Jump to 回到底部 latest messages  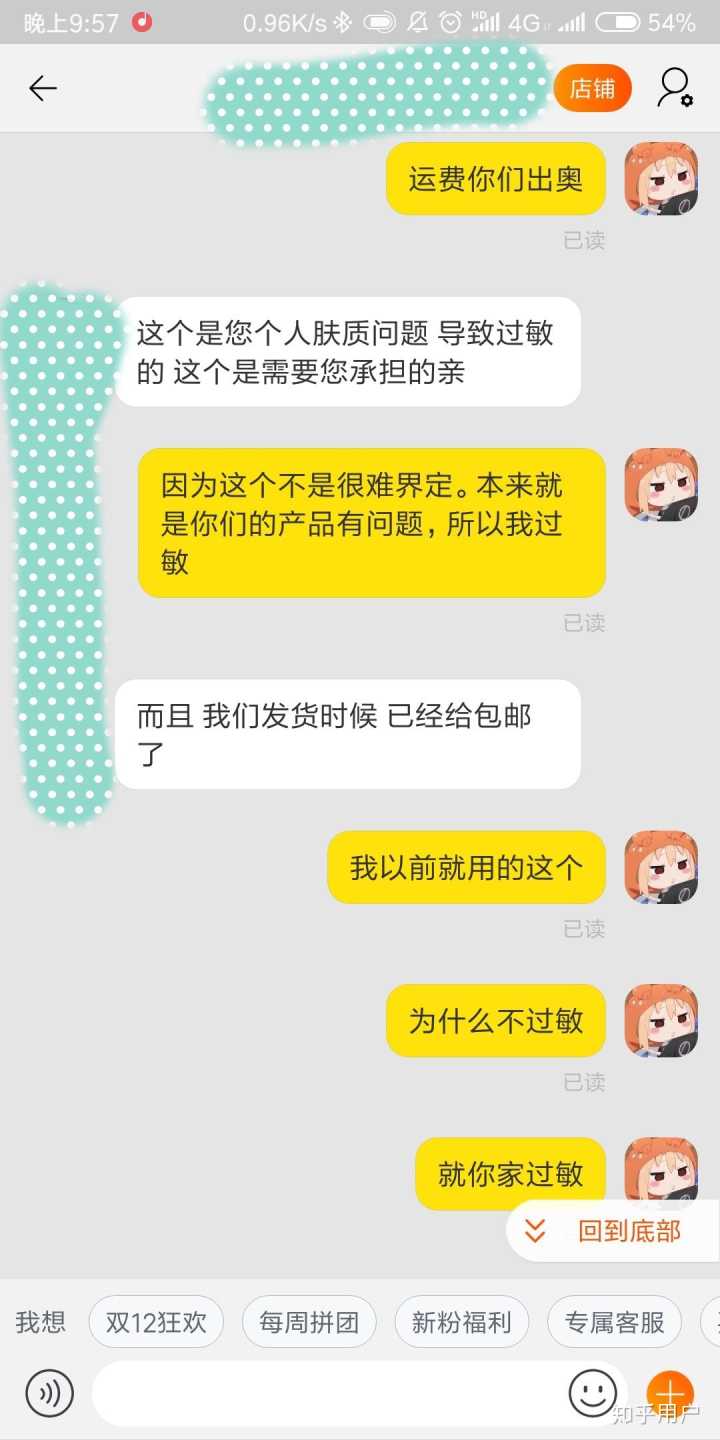612,1231
